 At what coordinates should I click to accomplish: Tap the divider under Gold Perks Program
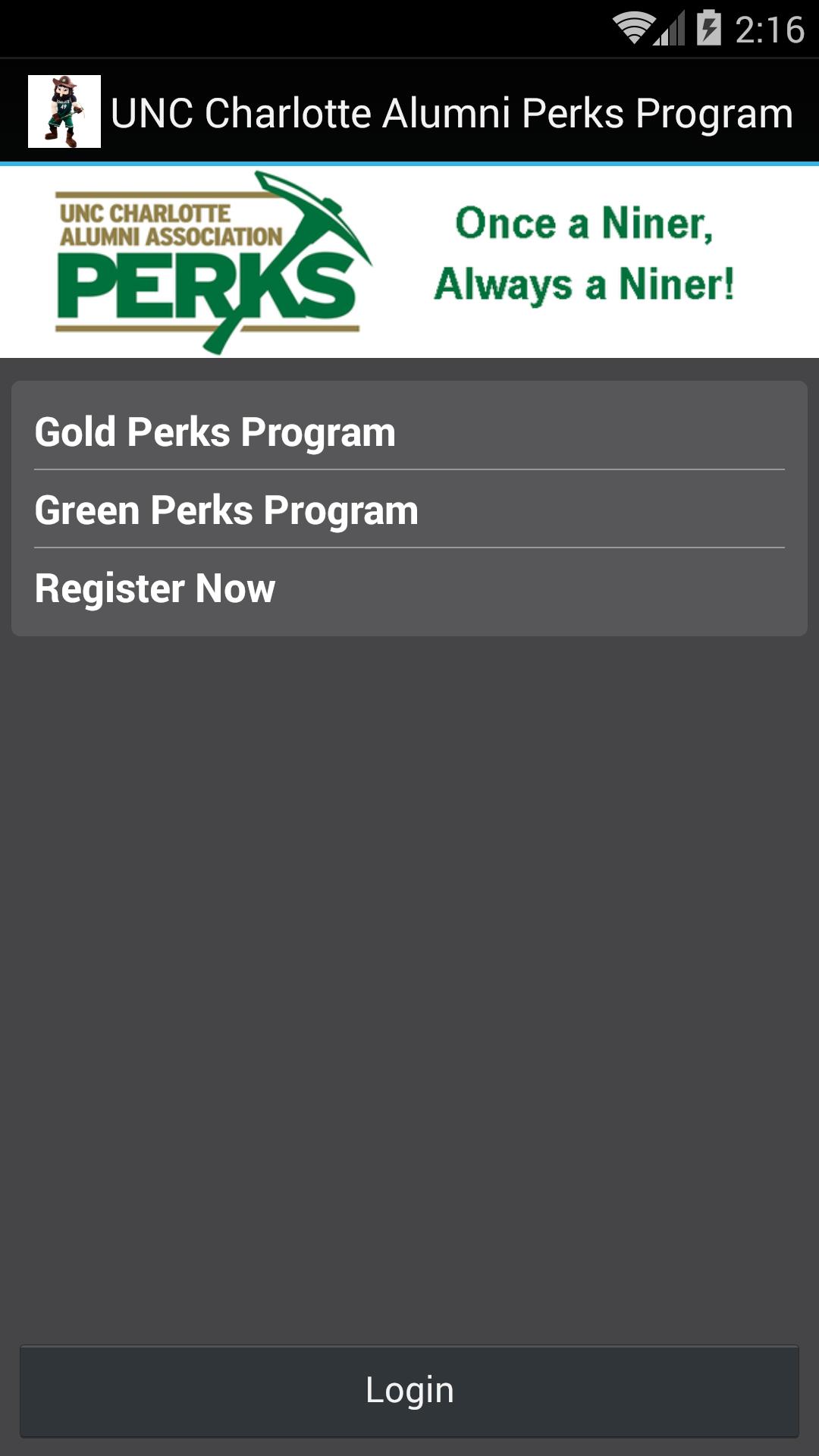pos(409,470)
